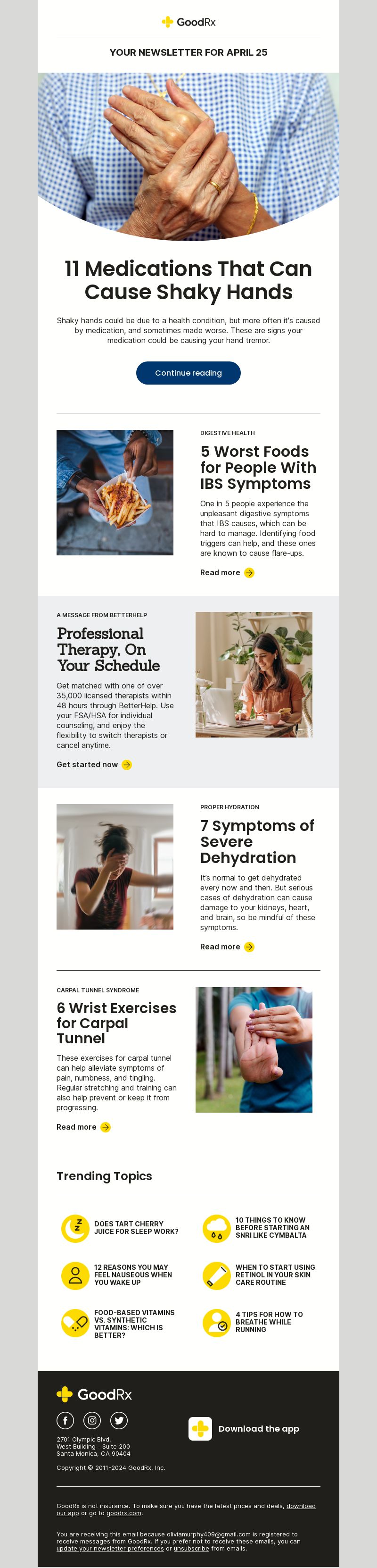
Task: Open update your newsletter preferences link
Action: (109, 1548)
